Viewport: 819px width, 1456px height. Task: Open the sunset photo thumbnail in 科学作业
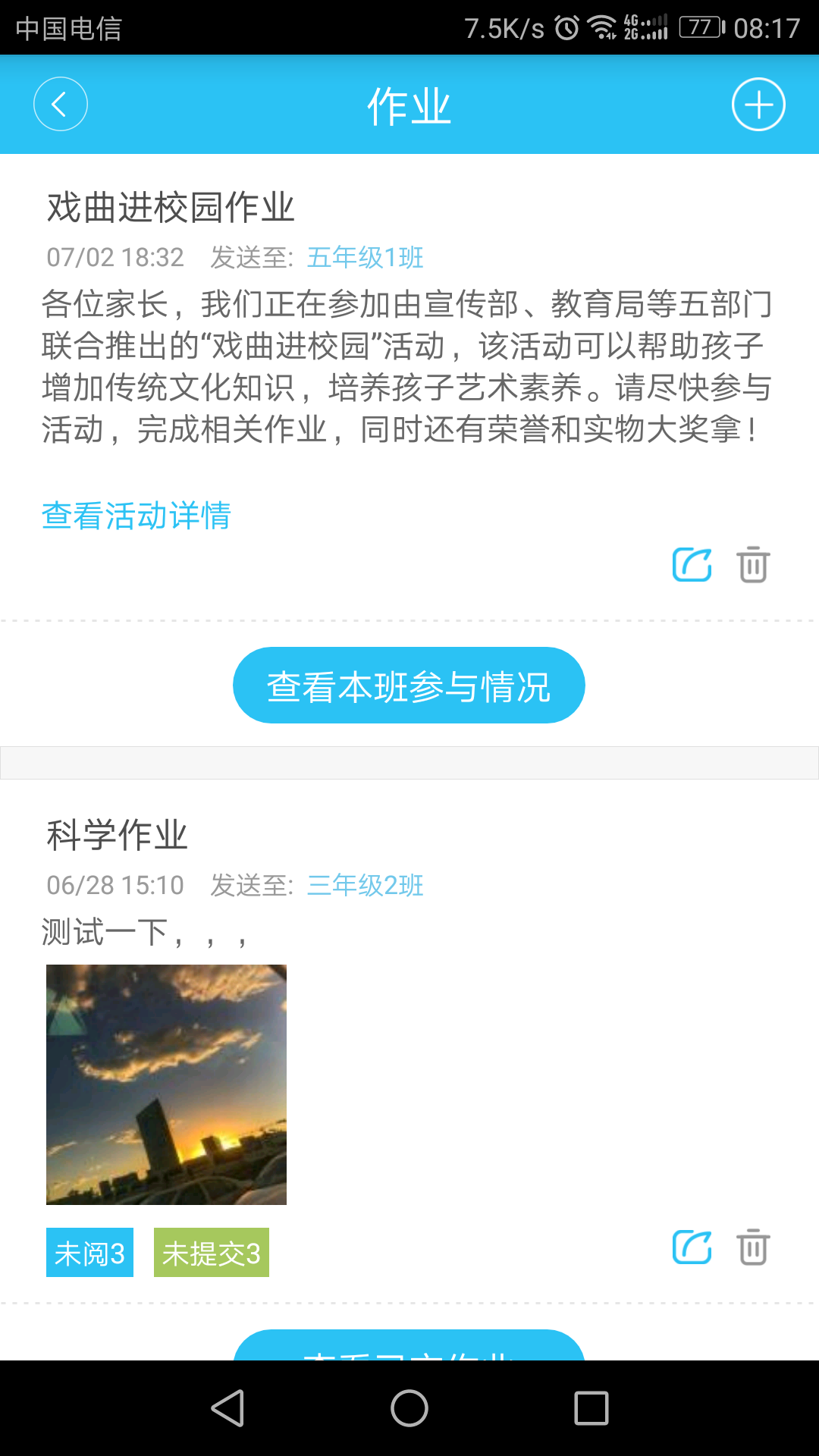(x=166, y=1086)
